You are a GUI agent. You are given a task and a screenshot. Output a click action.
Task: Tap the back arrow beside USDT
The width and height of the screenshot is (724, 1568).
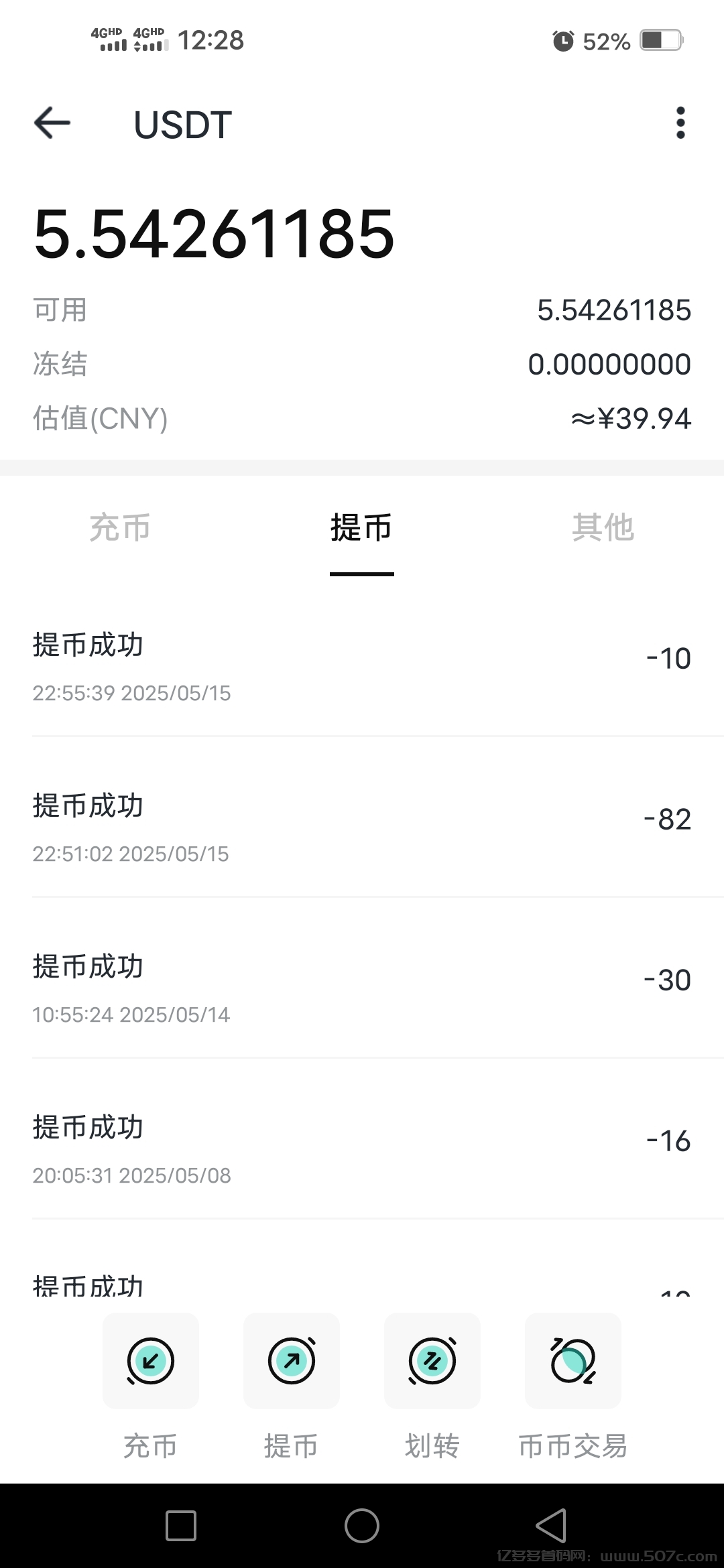(52, 123)
